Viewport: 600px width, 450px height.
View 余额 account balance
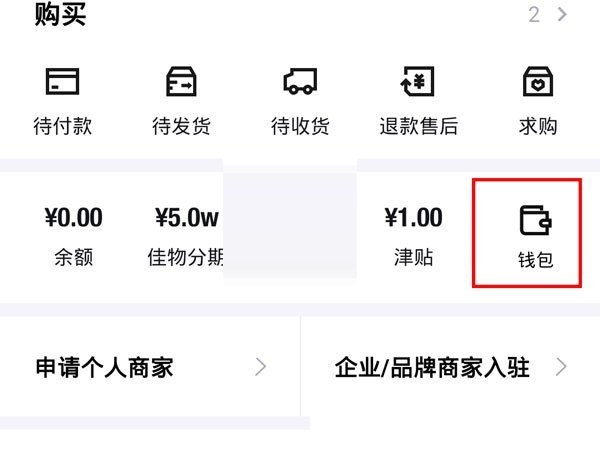74,236
